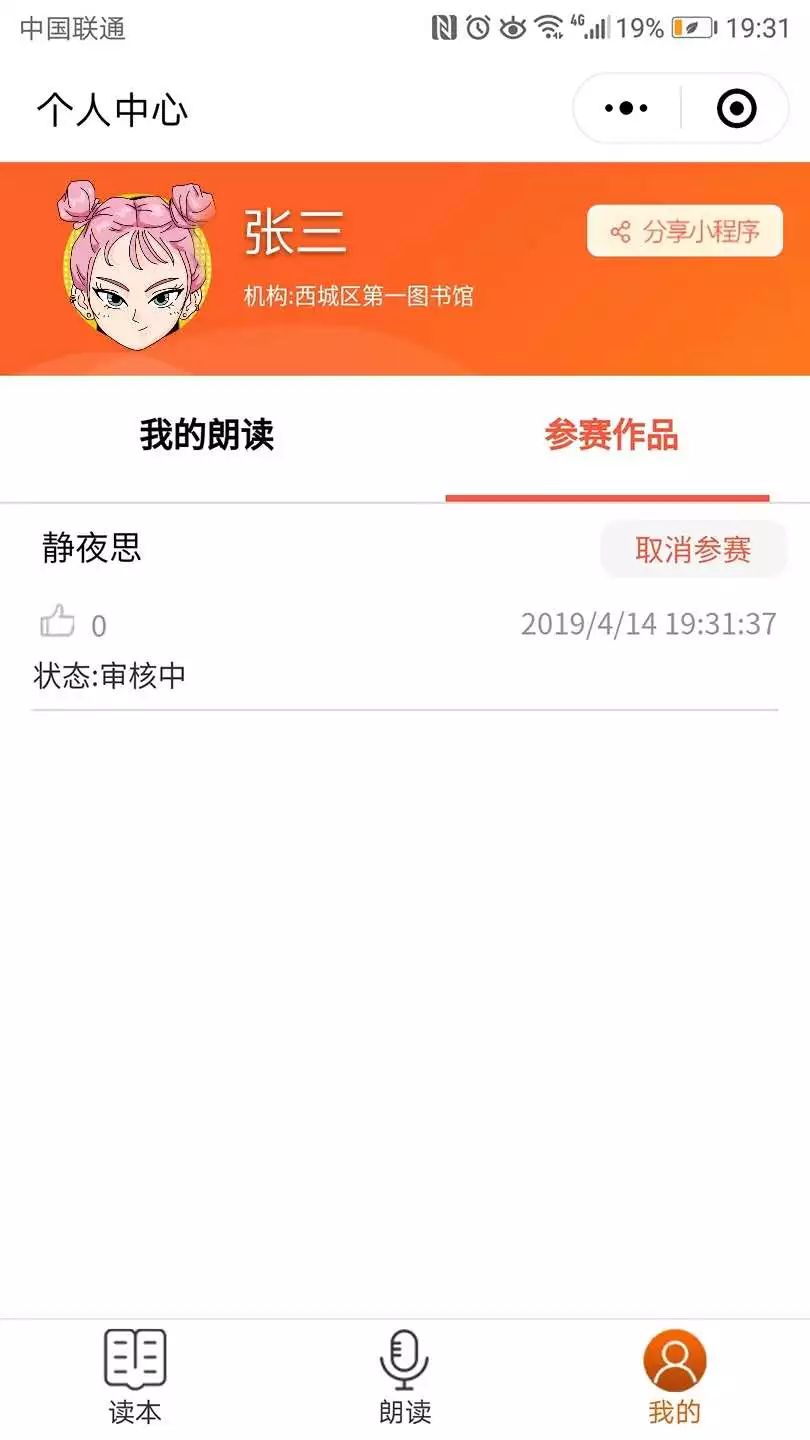Open the 我的 tab
Screen dimensions: 810x1440
pos(675,1376)
